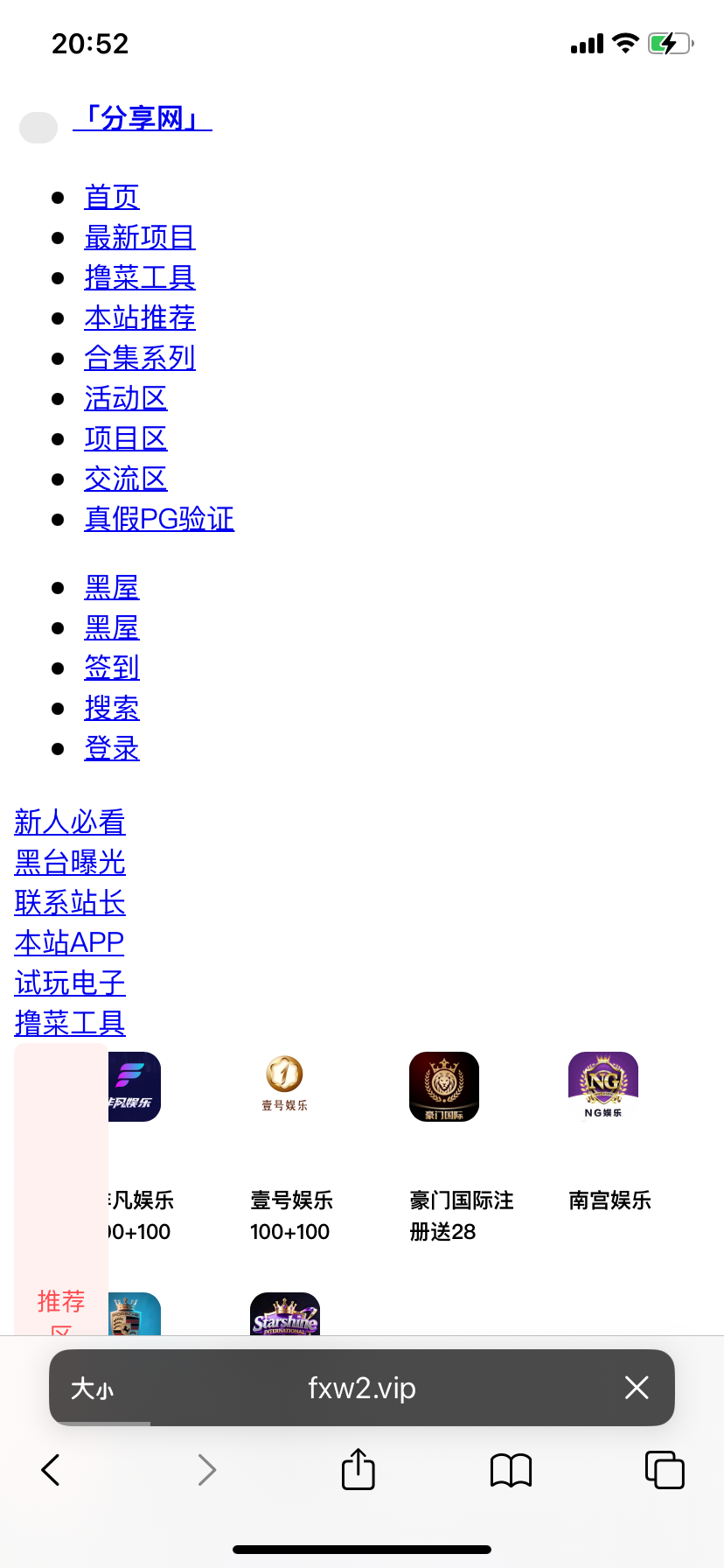Open the 新人必看 link

tap(70, 822)
